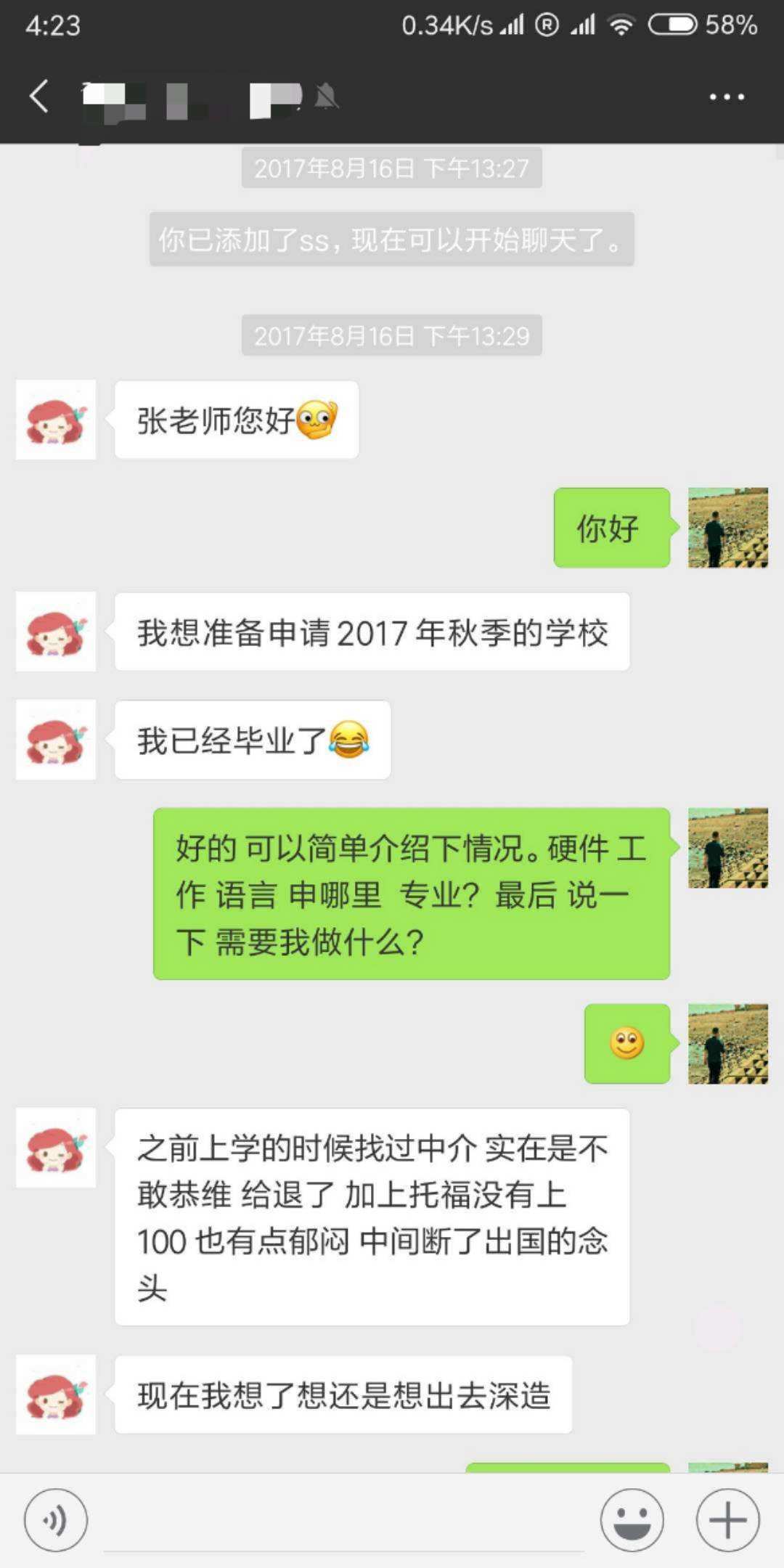Open the plus attachments menu
The height and width of the screenshot is (1568, 784).
coord(727,1519)
